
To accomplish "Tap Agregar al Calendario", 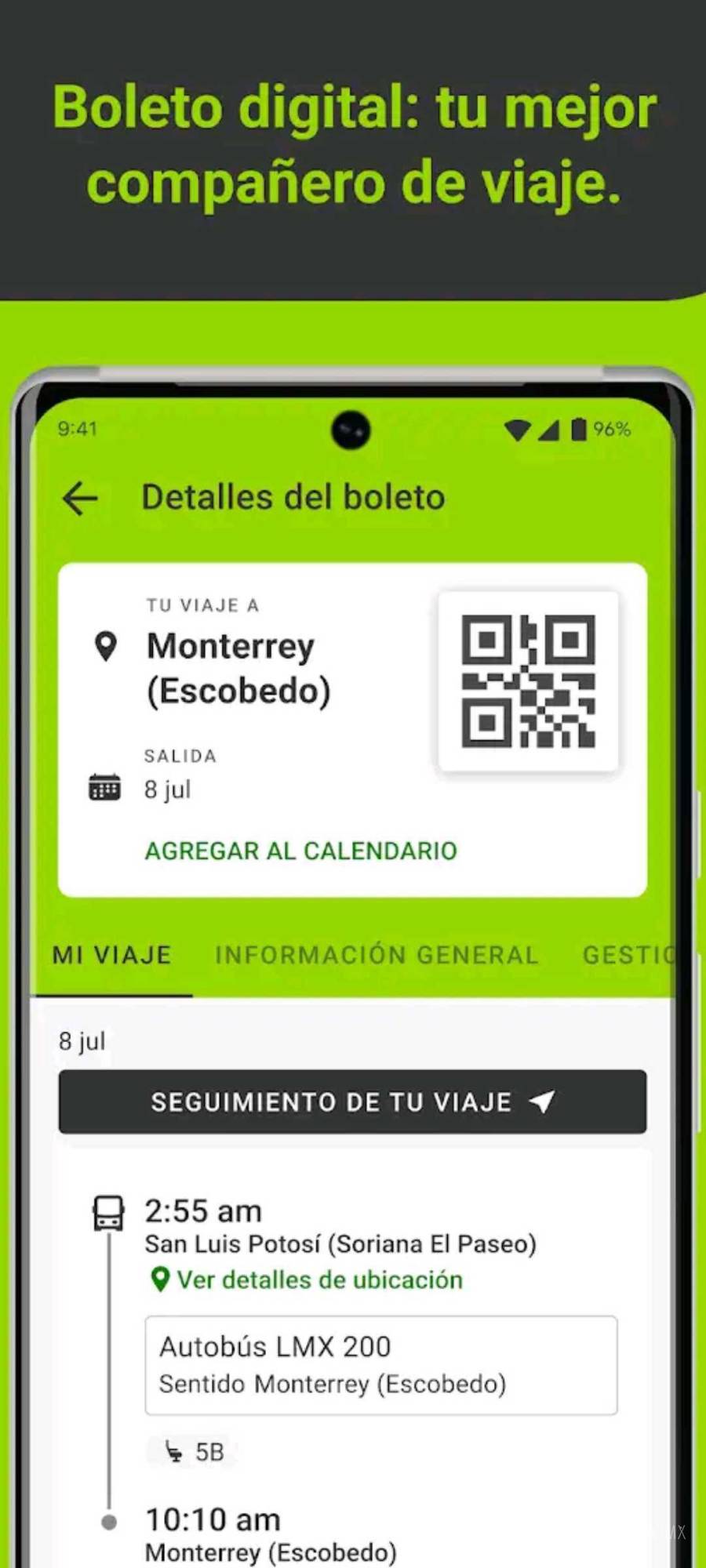I will [x=300, y=850].
